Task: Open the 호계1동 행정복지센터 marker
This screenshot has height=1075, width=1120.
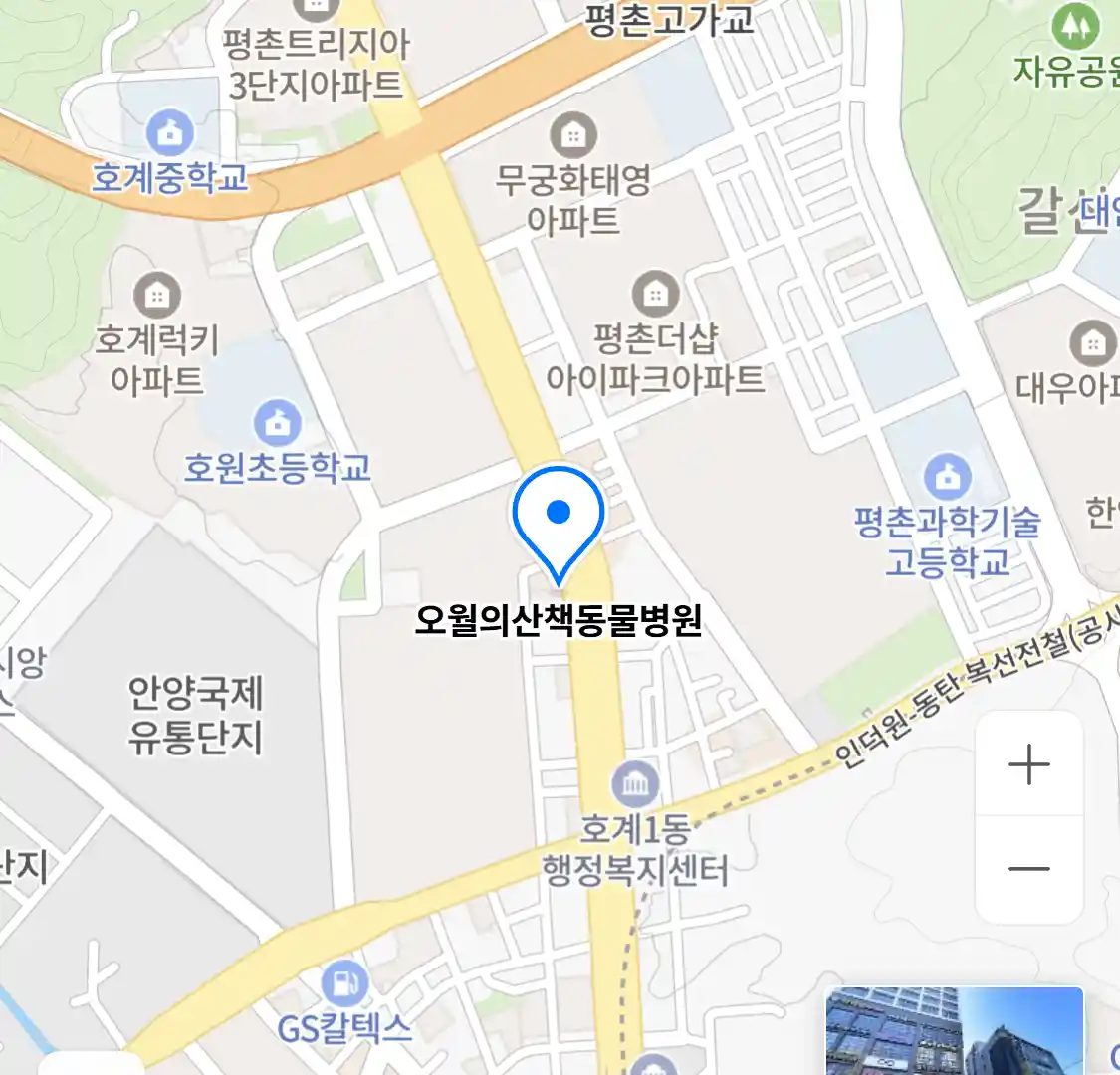Action: pos(634,784)
